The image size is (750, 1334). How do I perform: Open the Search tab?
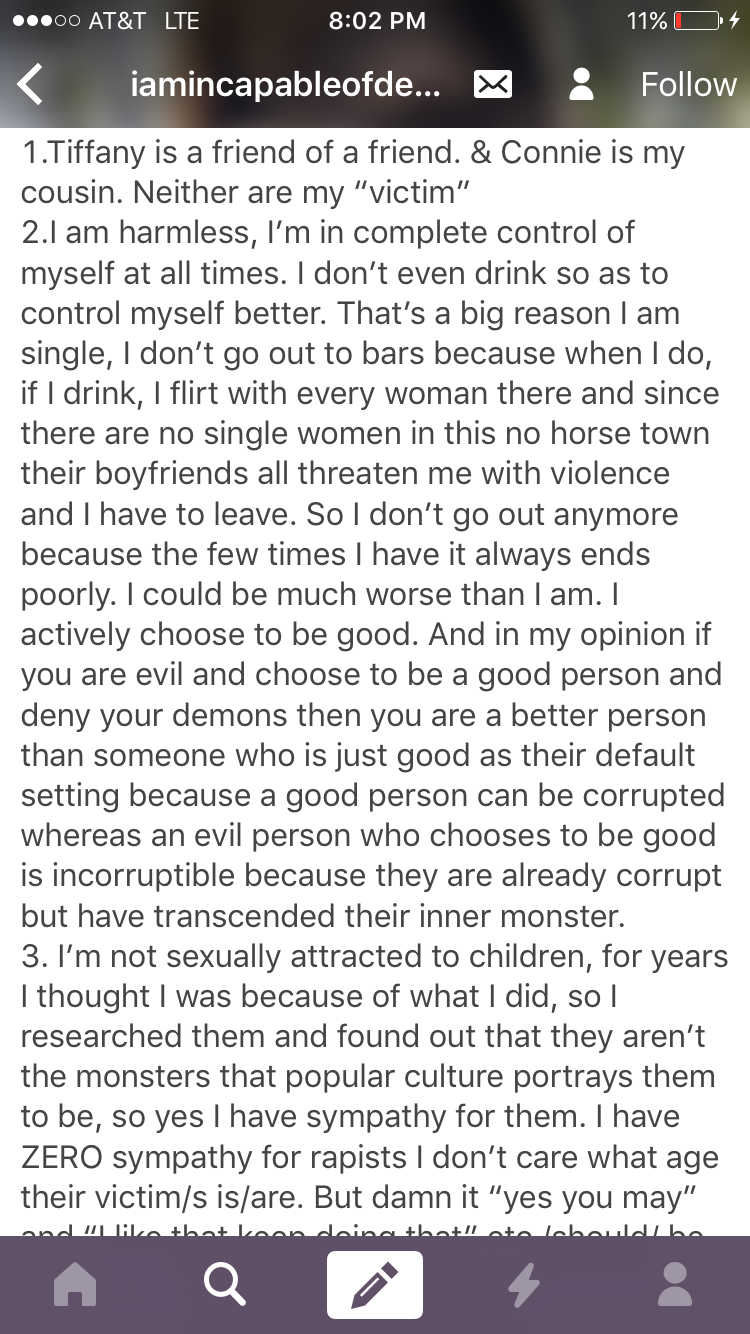(224, 1285)
